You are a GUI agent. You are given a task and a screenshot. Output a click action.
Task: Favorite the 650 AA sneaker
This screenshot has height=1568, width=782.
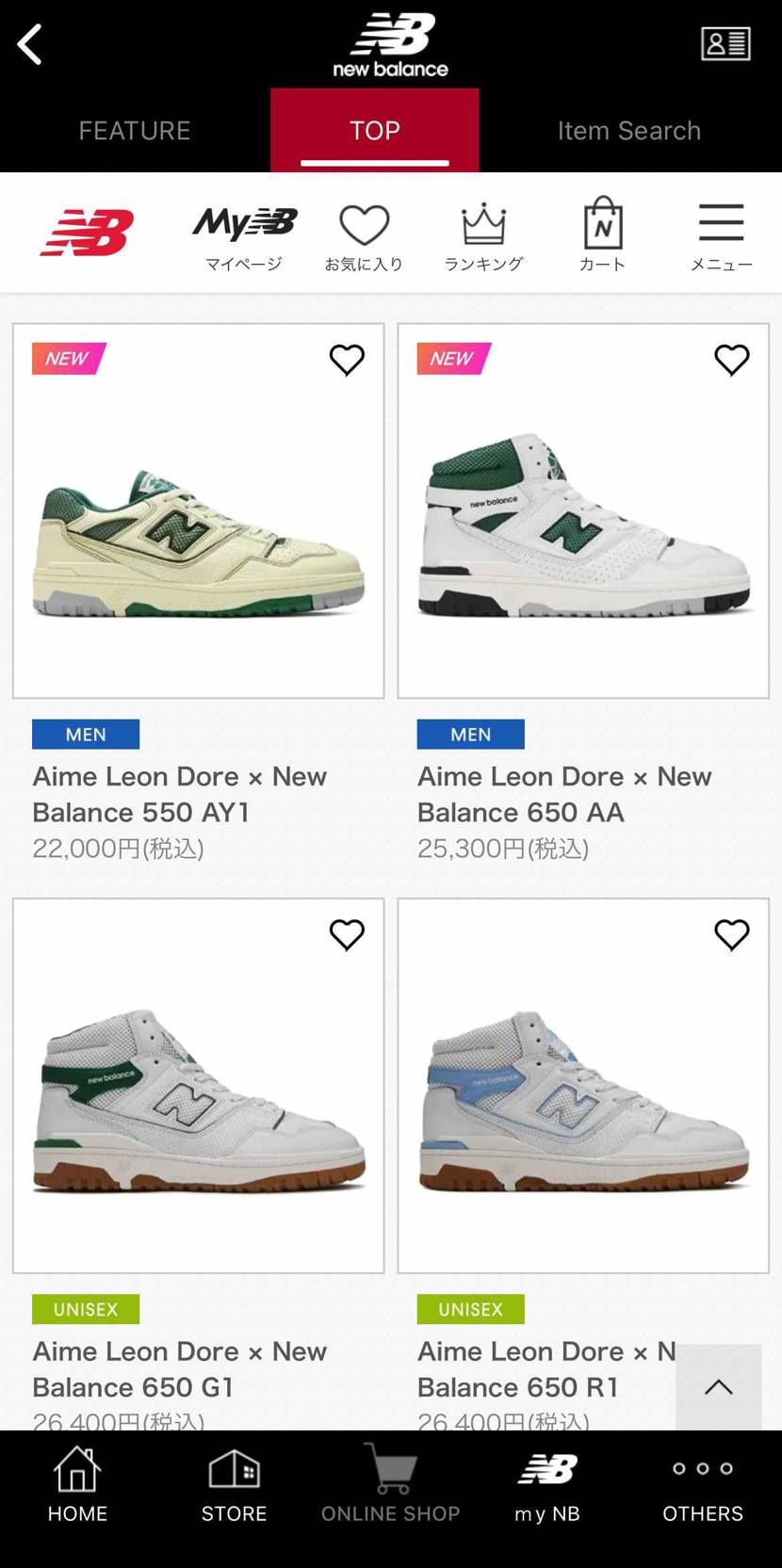(732, 360)
